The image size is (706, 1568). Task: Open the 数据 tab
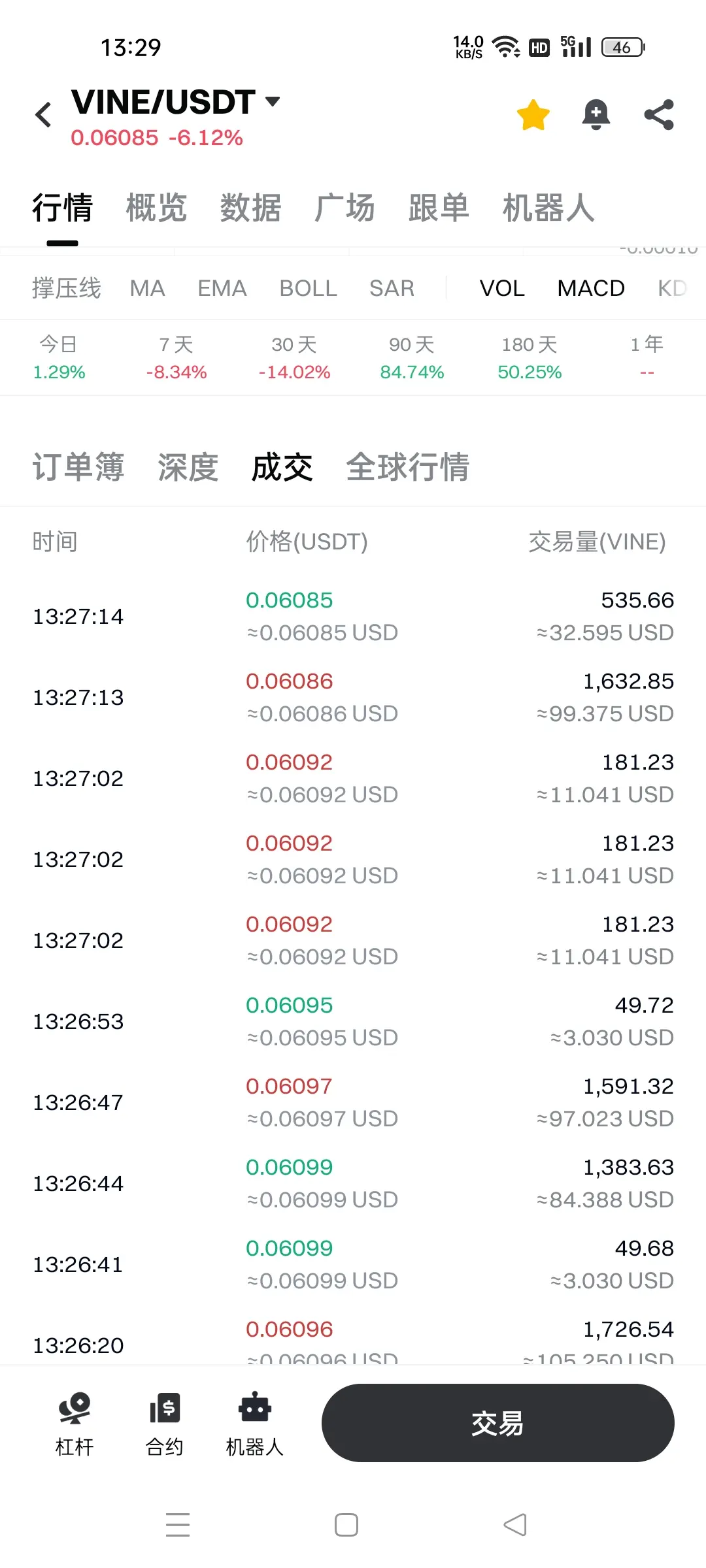point(250,208)
